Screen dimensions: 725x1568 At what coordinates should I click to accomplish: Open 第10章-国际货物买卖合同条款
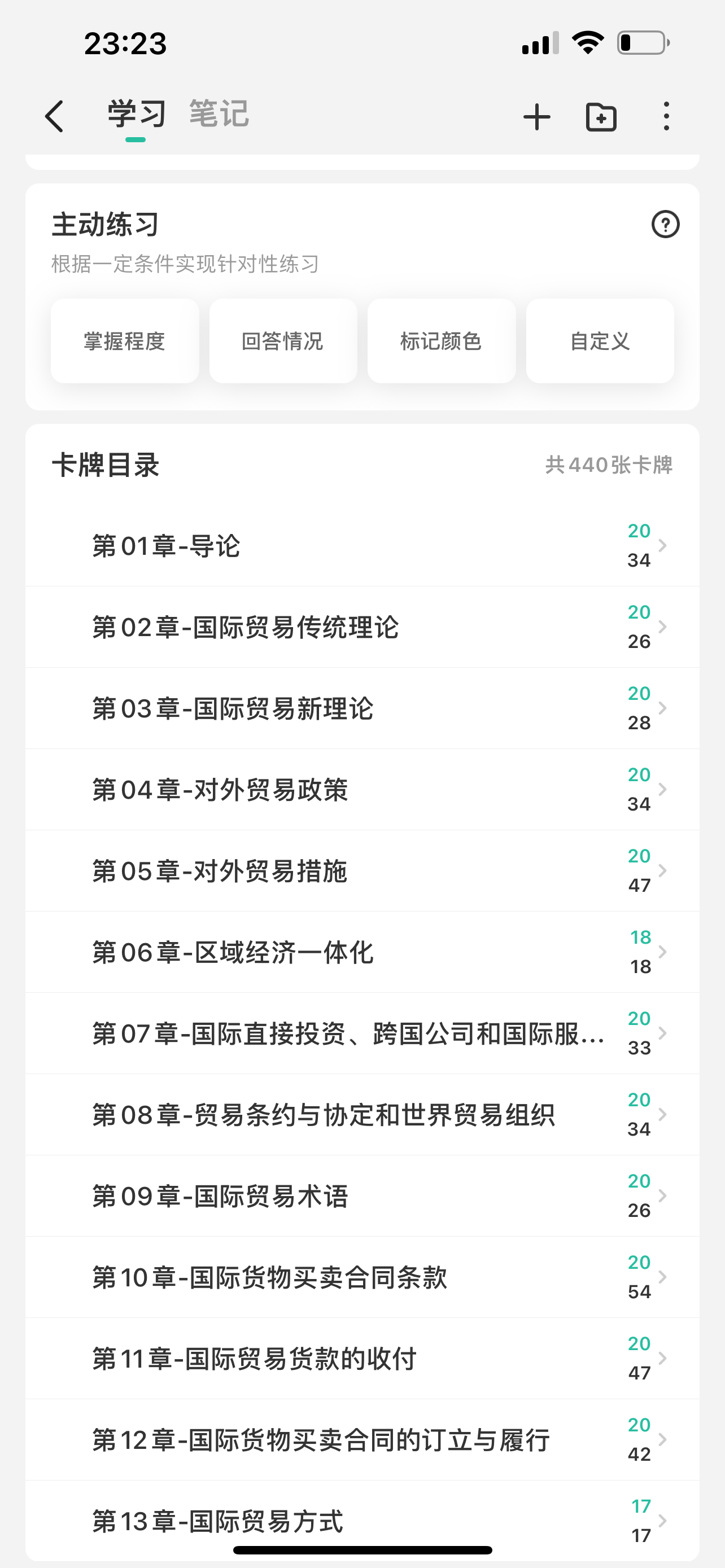pos(362,1277)
